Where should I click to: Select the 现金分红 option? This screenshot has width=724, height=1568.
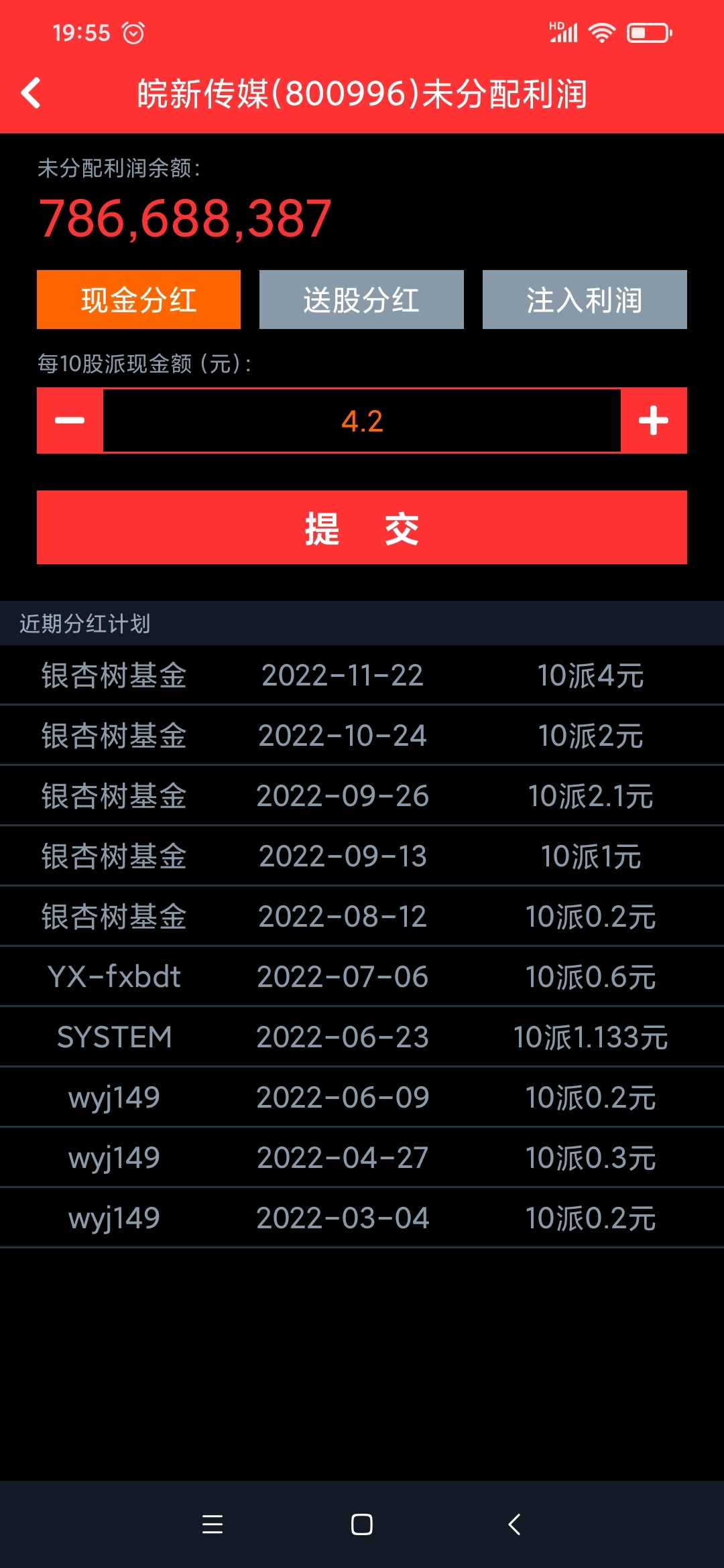(139, 300)
